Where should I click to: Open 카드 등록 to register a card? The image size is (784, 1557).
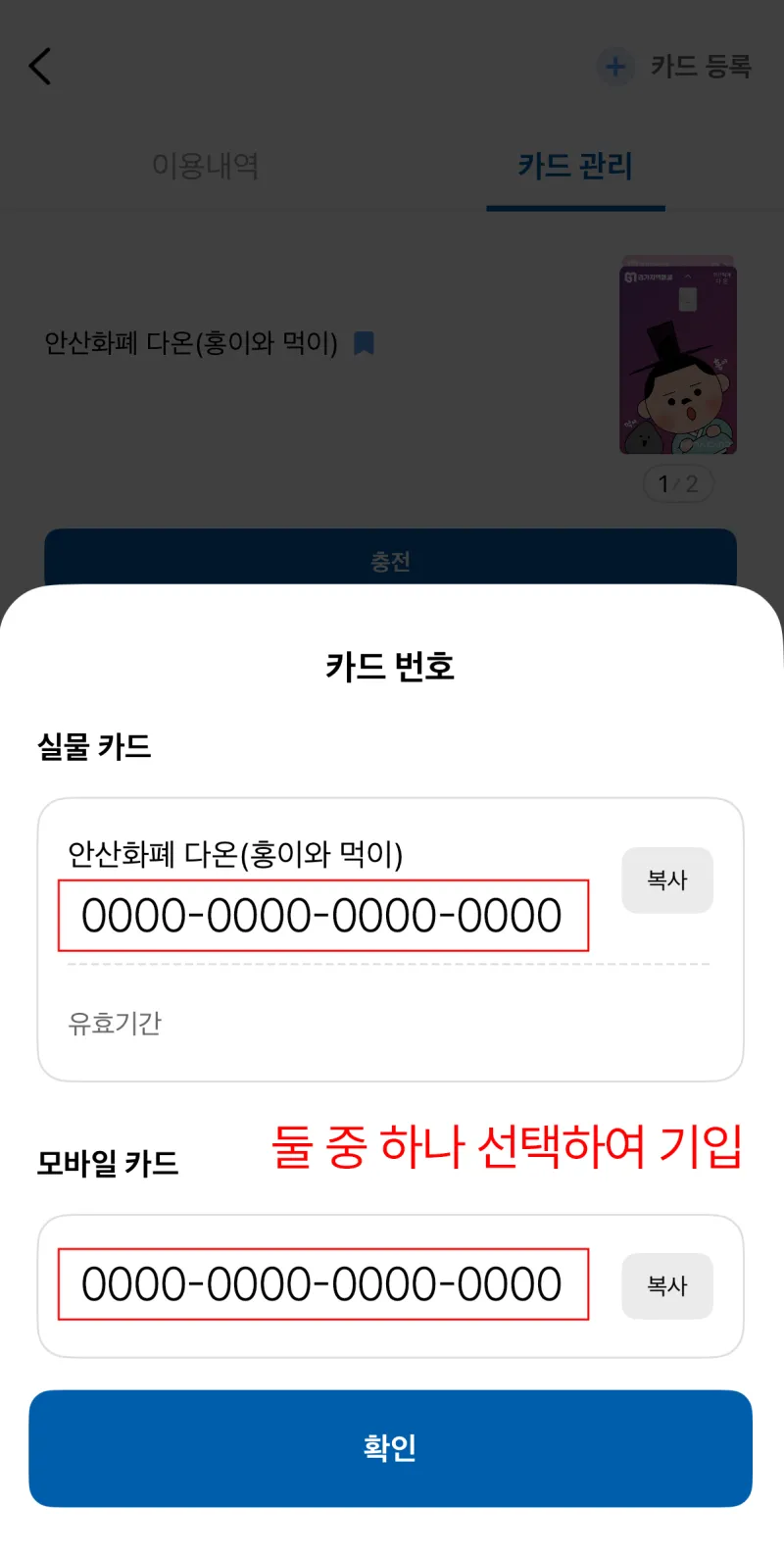676,67
